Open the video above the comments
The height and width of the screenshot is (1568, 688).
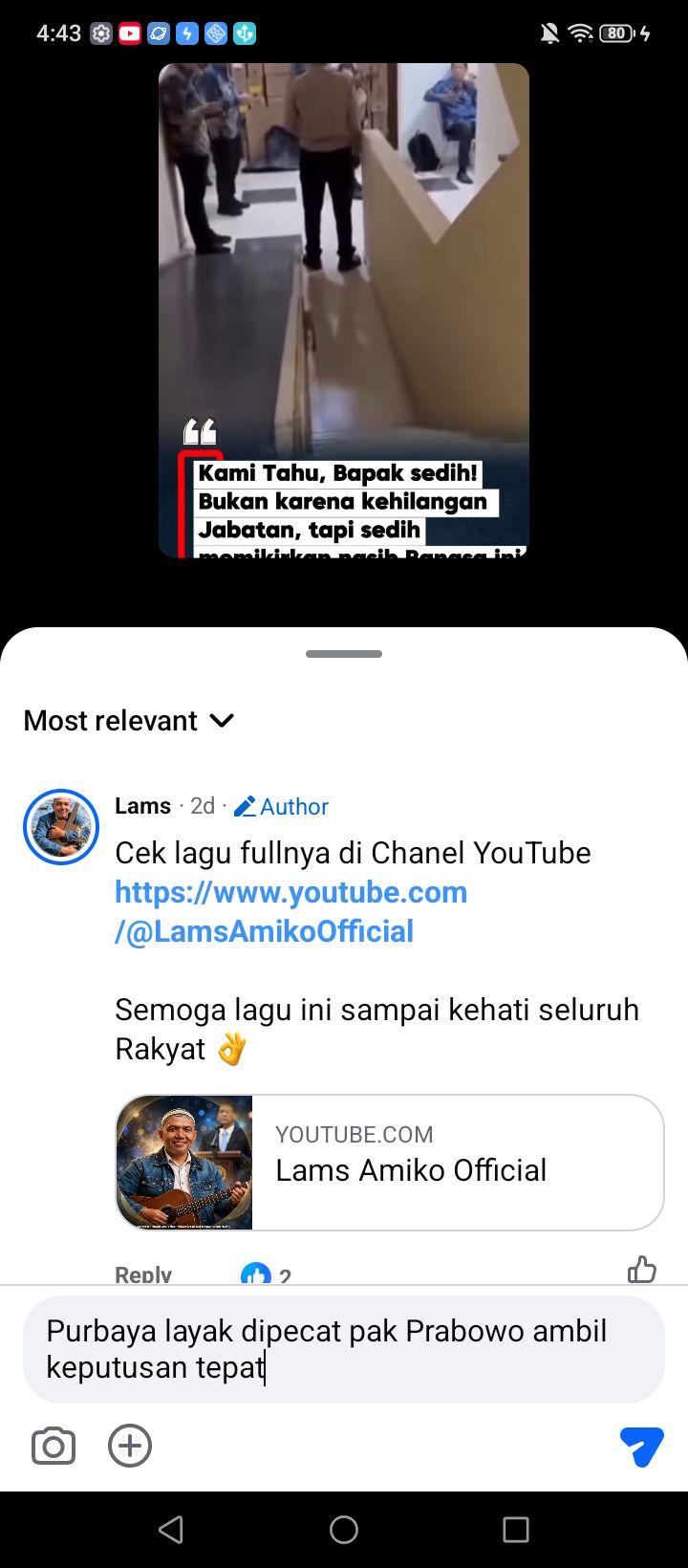(344, 310)
